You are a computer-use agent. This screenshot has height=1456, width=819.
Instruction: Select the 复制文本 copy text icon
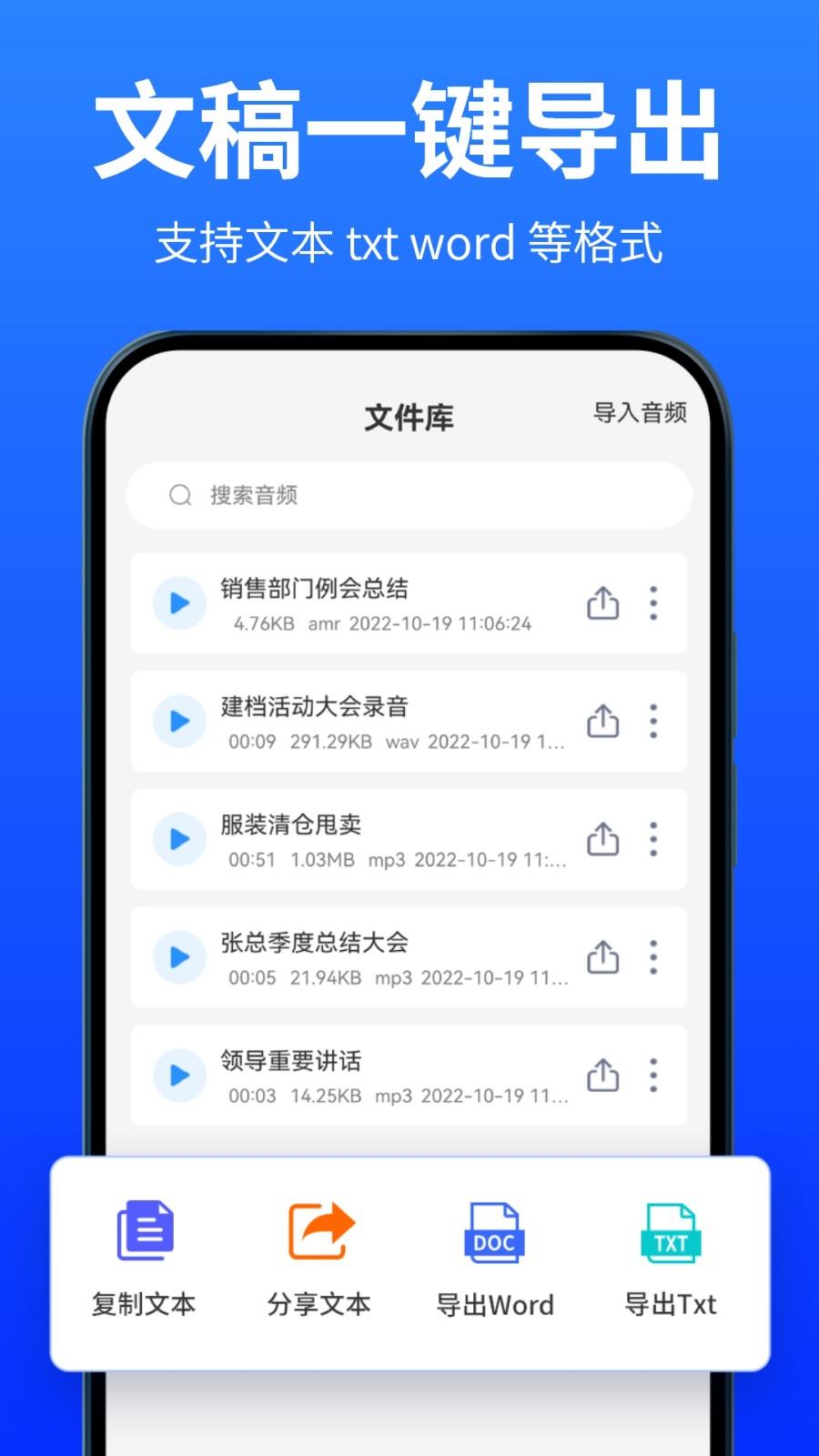click(143, 1230)
